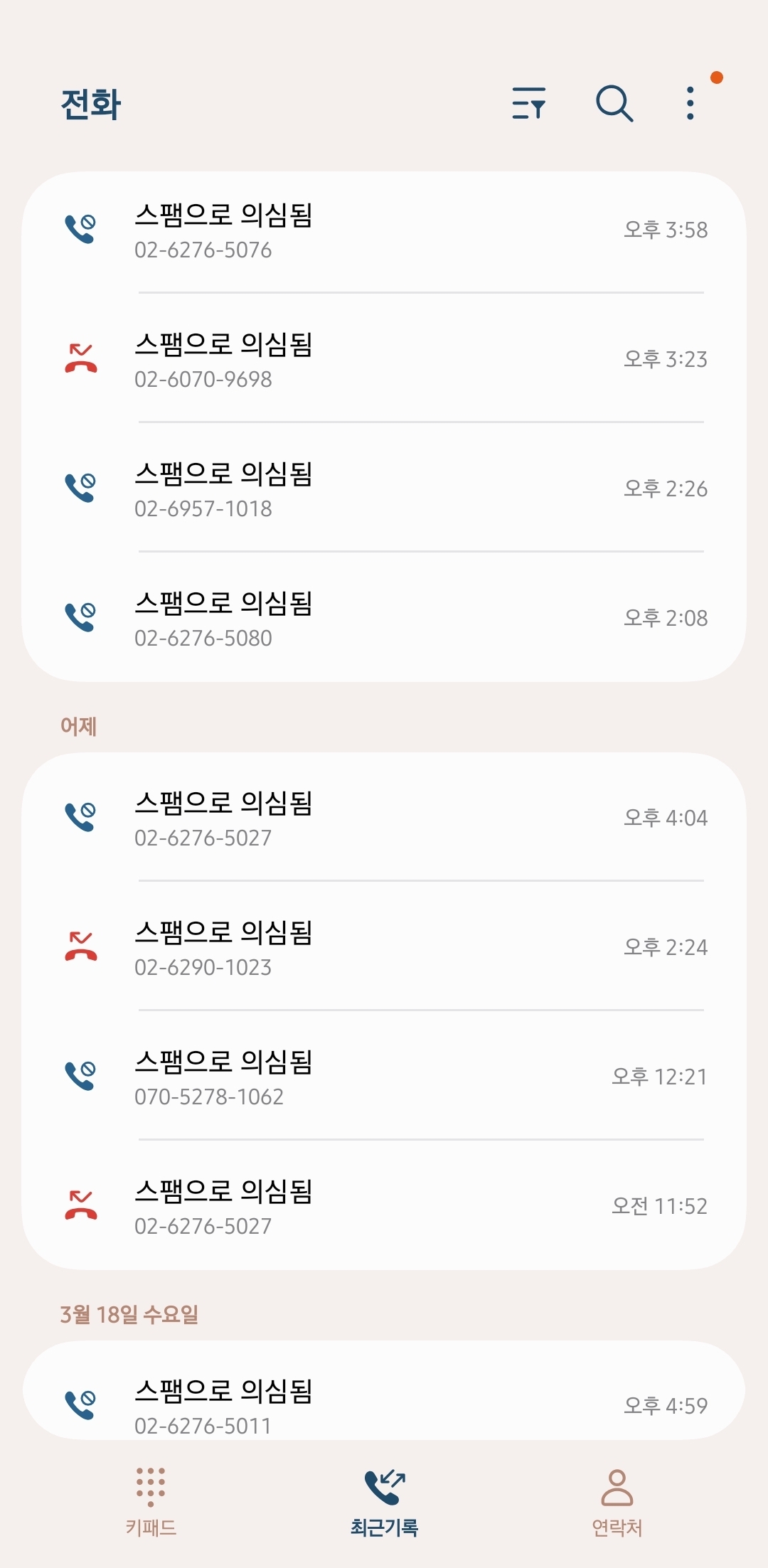Image resolution: width=768 pixels, height=1568 pixels.
Task: Open call entry from 02-6276-5076
Action: tap(384, 230)
